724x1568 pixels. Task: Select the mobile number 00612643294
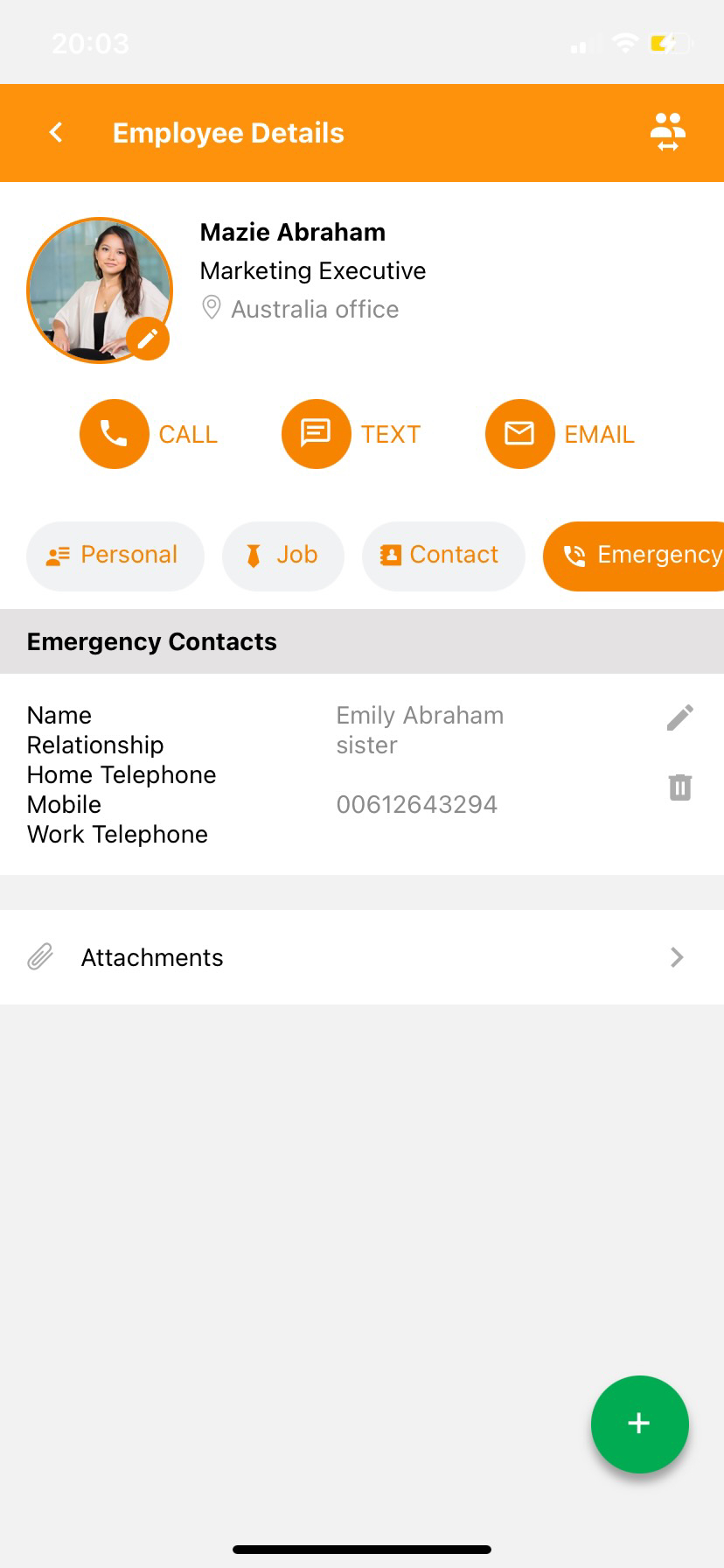tap(416, 804)
